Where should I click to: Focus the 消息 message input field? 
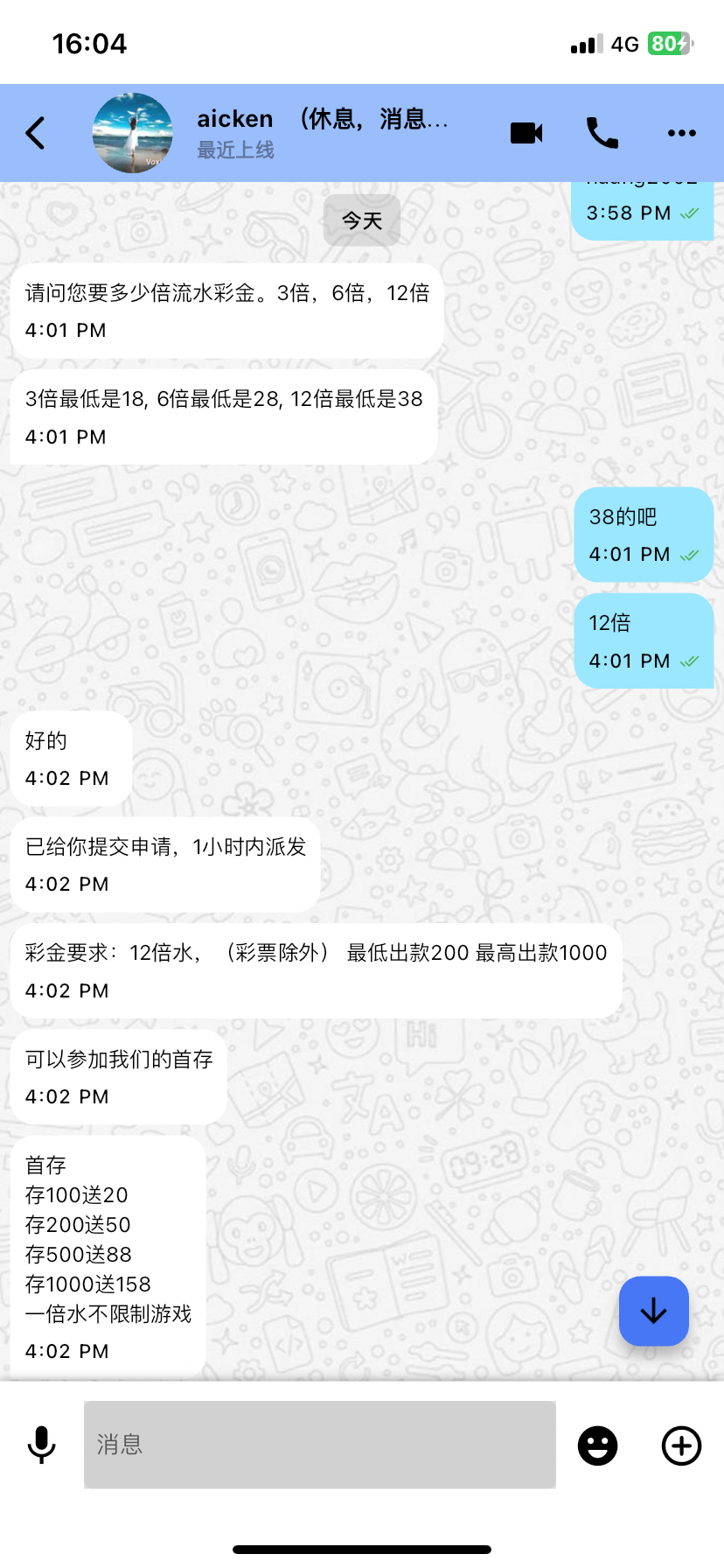319,1445
